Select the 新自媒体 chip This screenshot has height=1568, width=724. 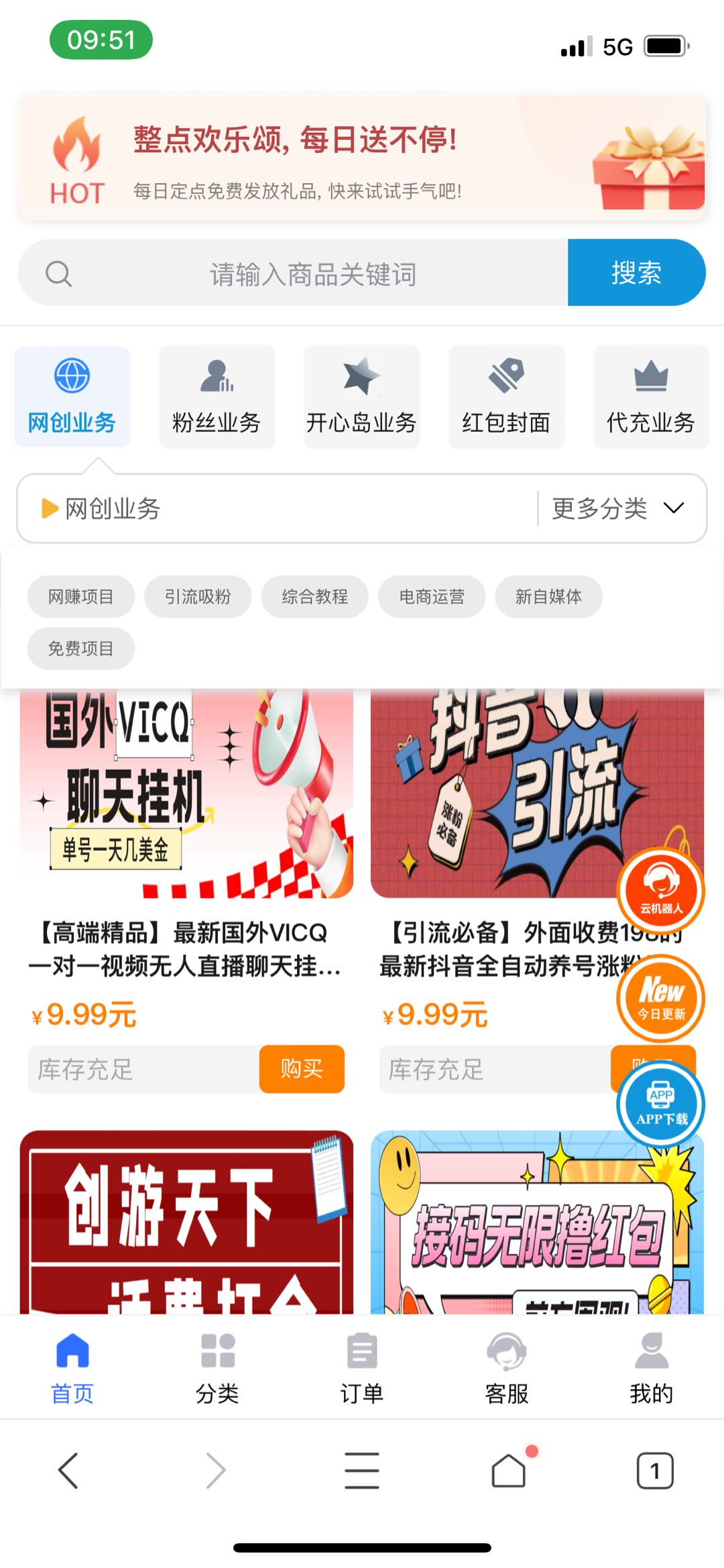[x=548, y=596]
